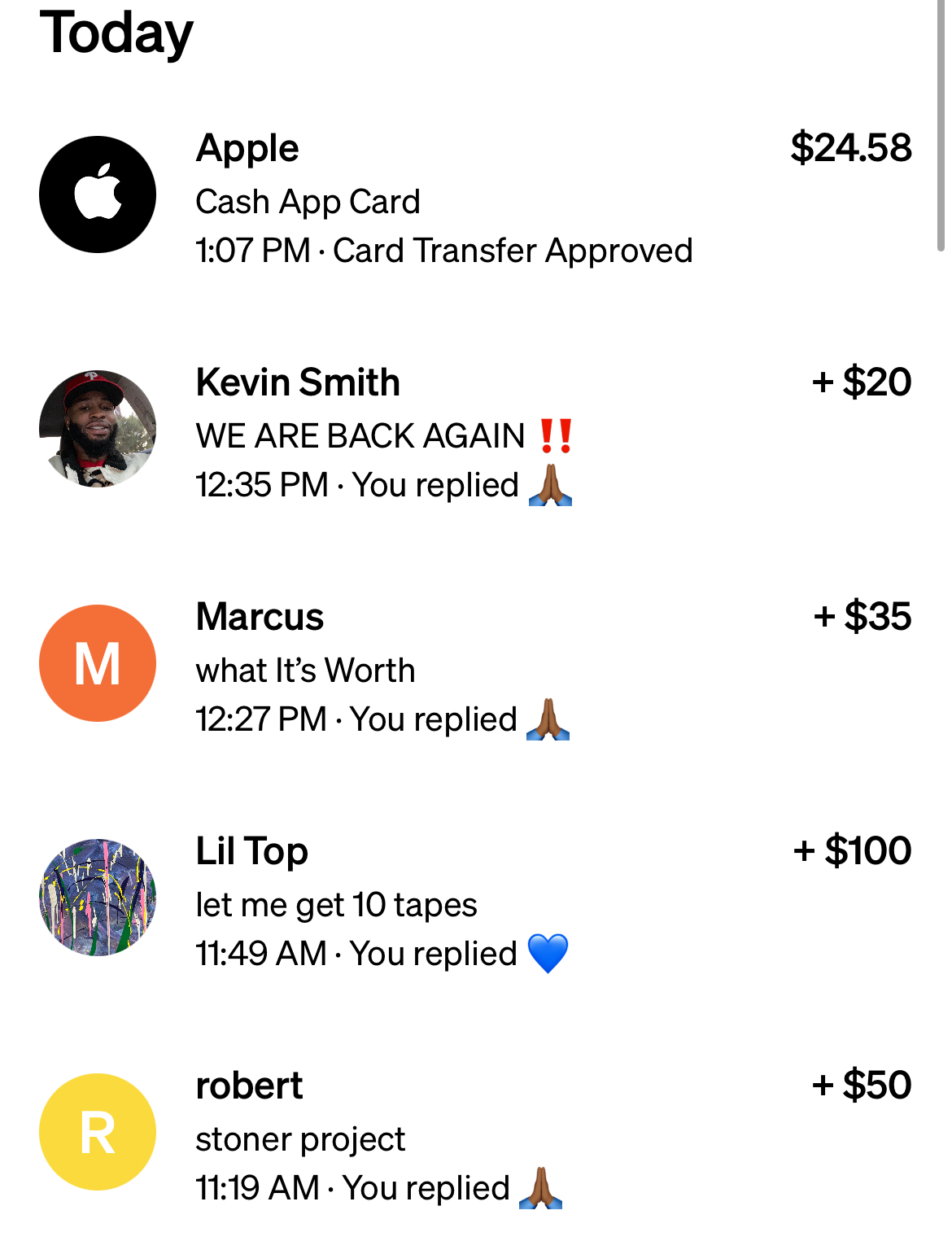952x1254 pixels.
Task: Click the blue heart reply on Lil Top's payment
Action: click(546, 952)
